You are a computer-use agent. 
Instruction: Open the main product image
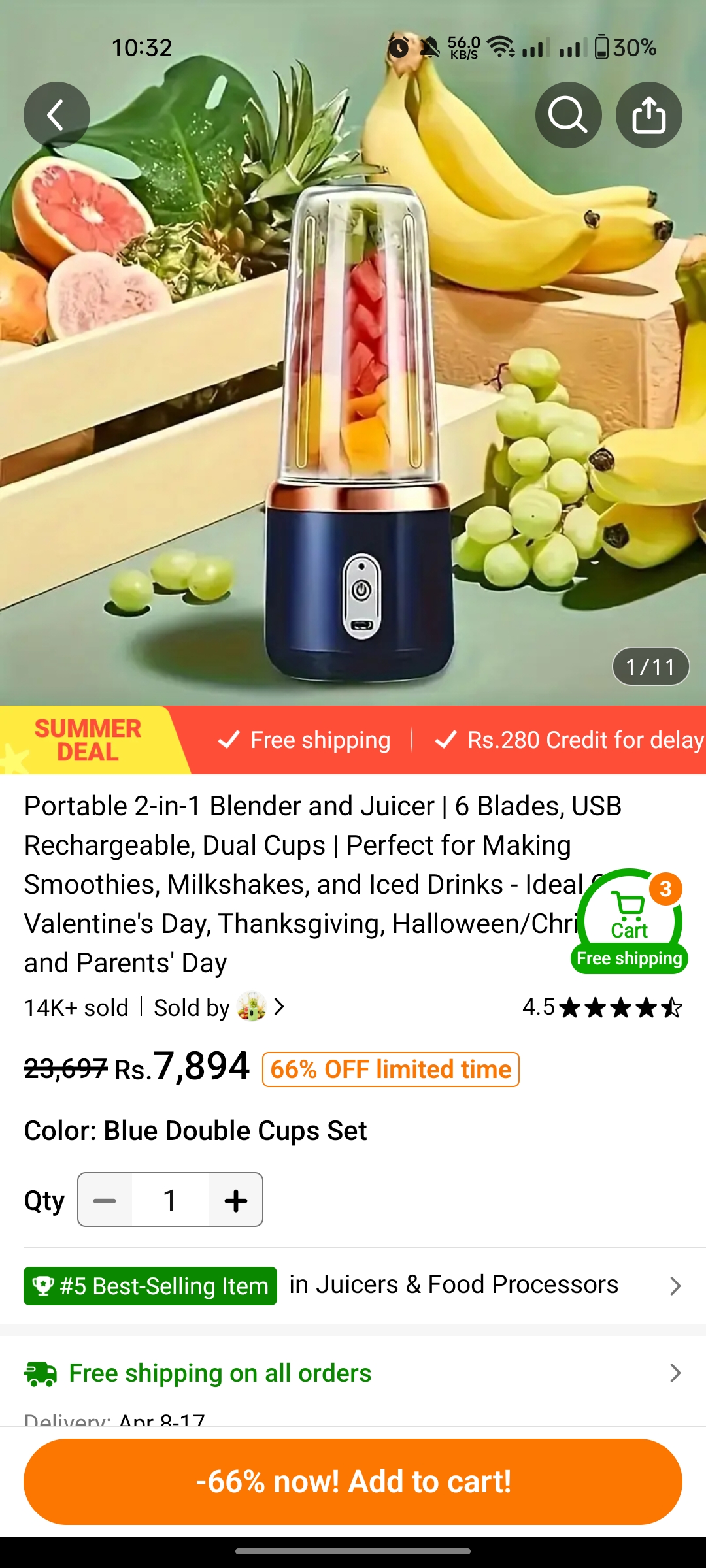pyautogui.click(x=353, y=392)
